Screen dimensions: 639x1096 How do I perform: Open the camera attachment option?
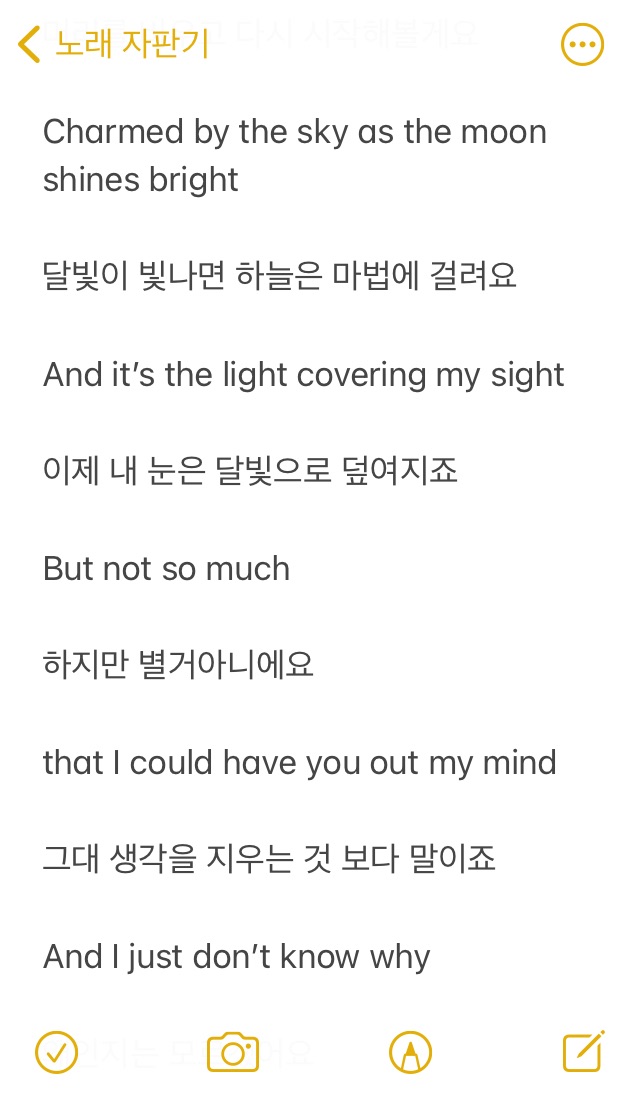click(x=233, y=1052)
